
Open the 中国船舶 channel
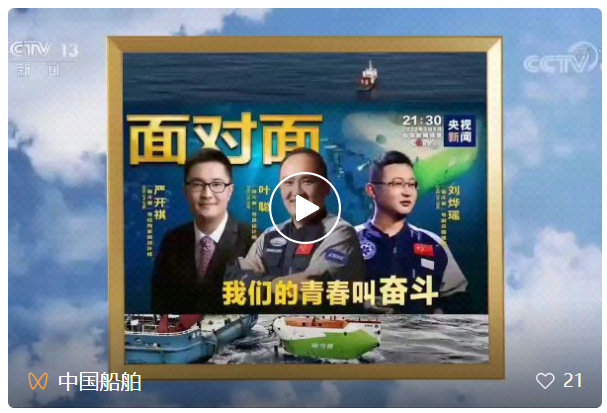(99, 381)
